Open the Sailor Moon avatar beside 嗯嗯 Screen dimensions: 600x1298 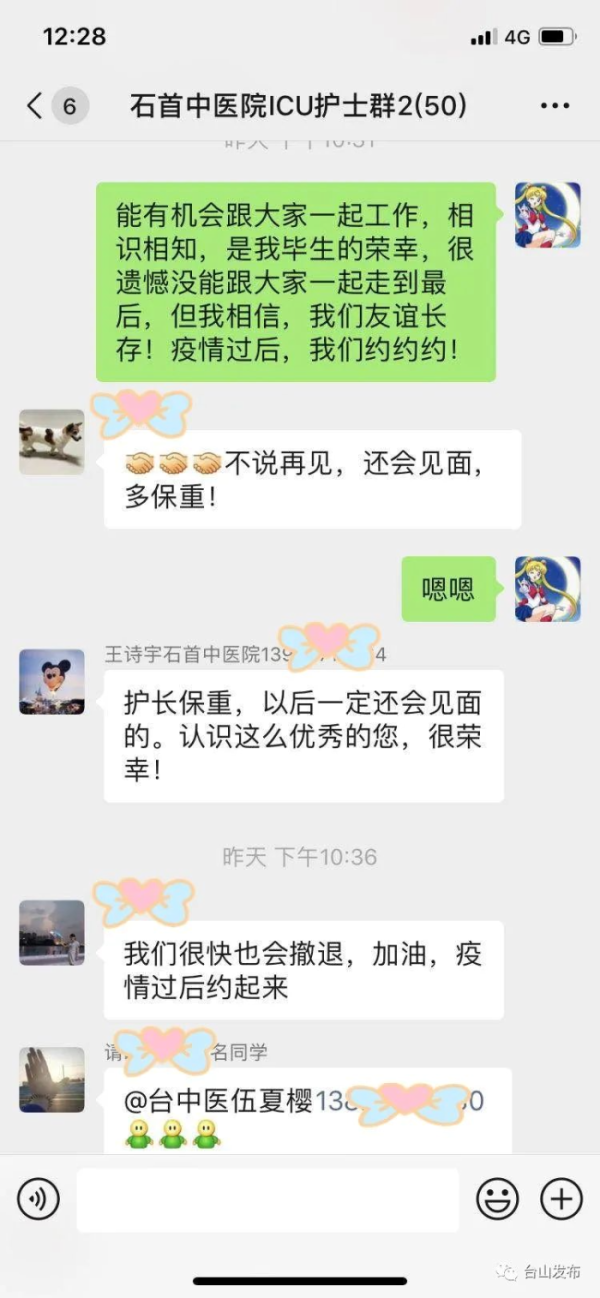pos(547,589)
